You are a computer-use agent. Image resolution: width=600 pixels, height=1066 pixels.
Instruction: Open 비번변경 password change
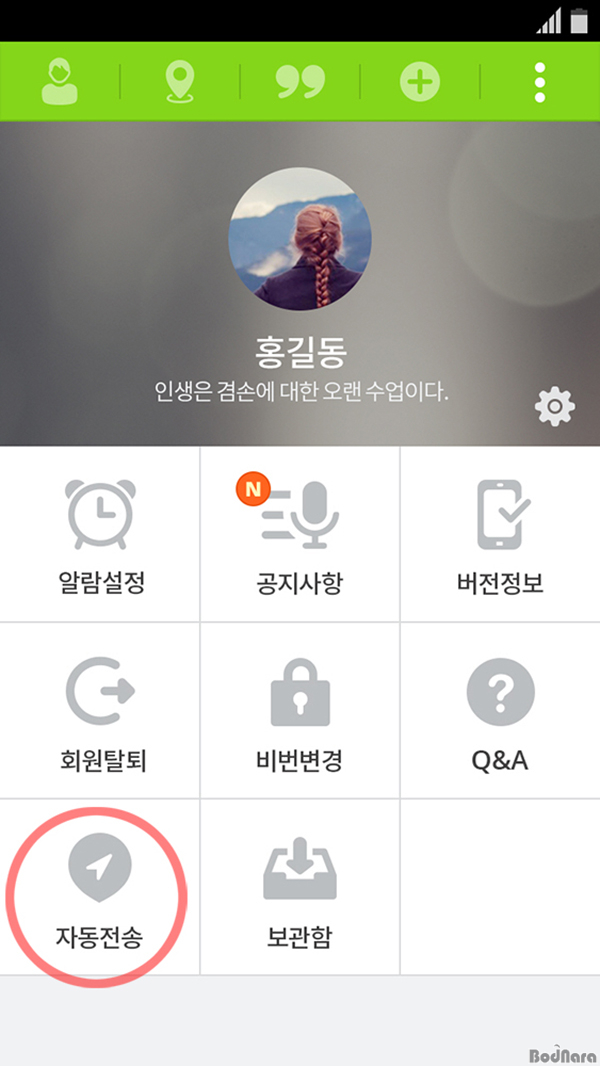coord(300,710)
